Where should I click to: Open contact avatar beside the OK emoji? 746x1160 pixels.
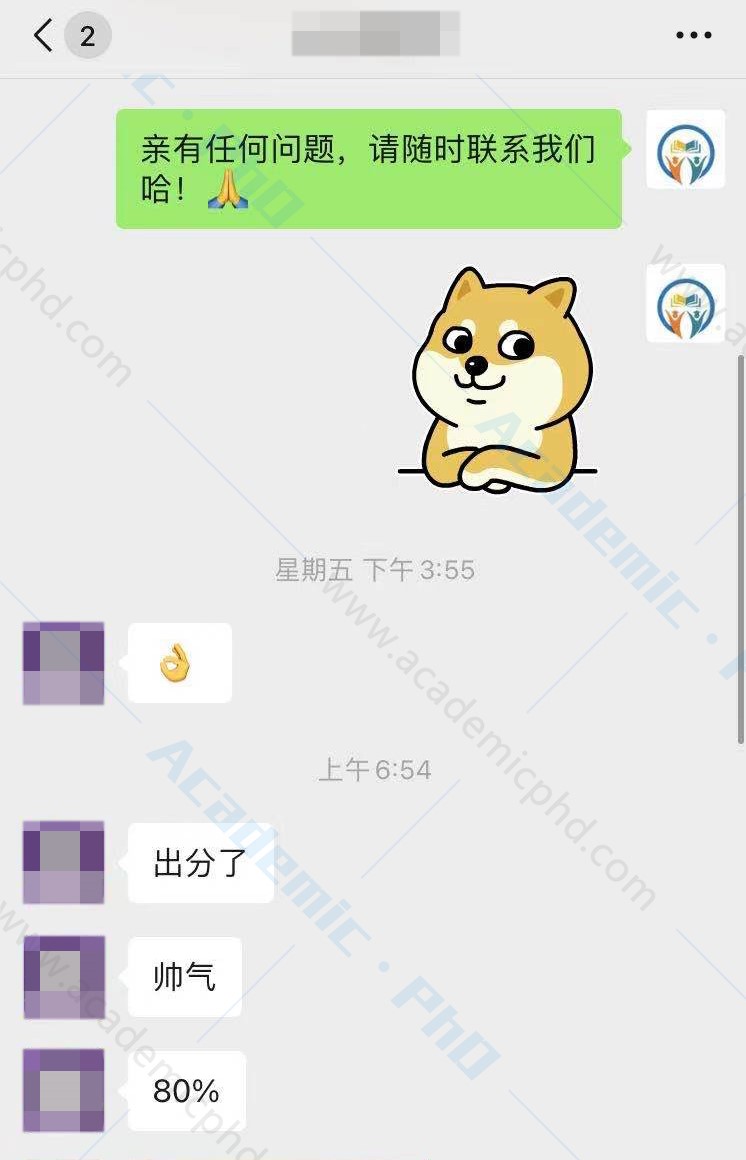(x=63, y=663)
